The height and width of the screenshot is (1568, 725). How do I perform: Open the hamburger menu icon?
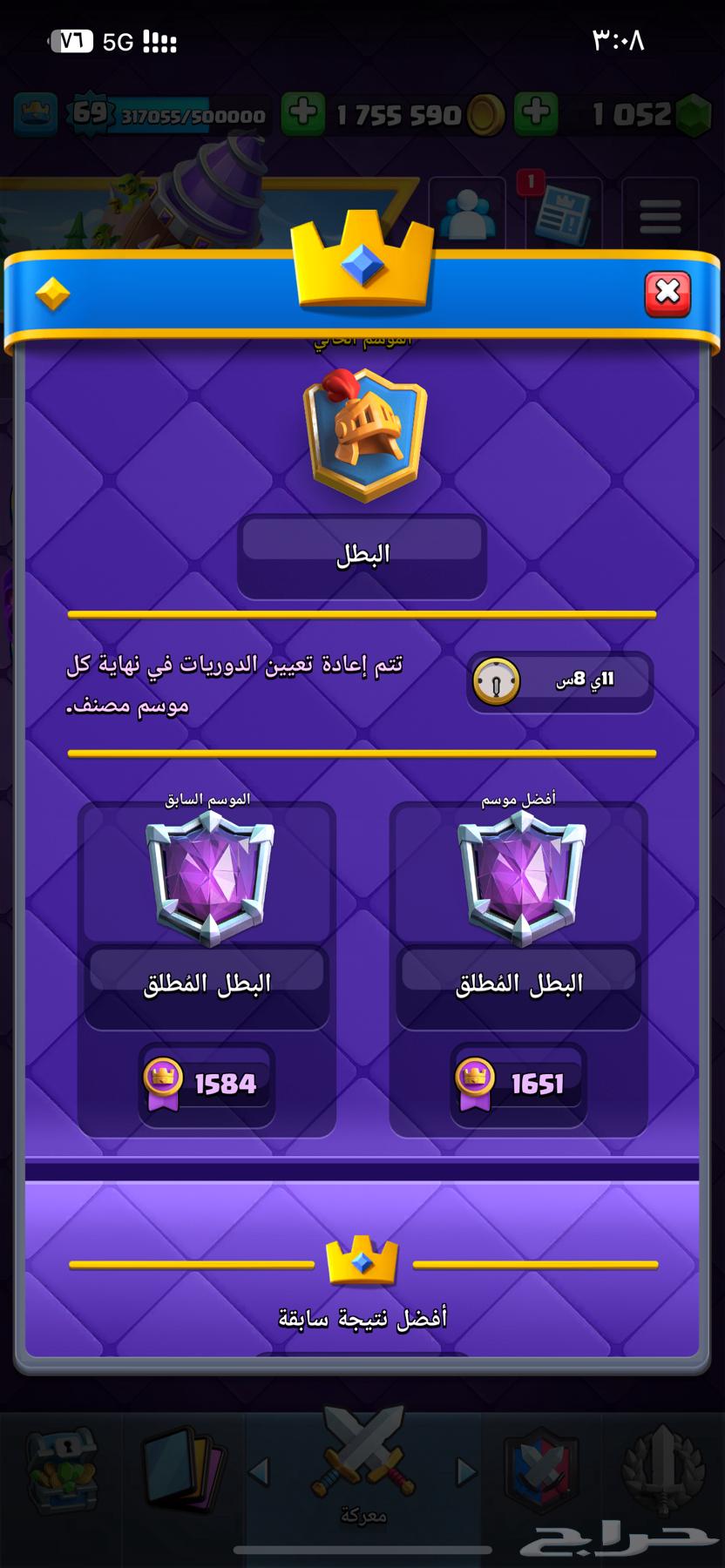pos(660,212)
